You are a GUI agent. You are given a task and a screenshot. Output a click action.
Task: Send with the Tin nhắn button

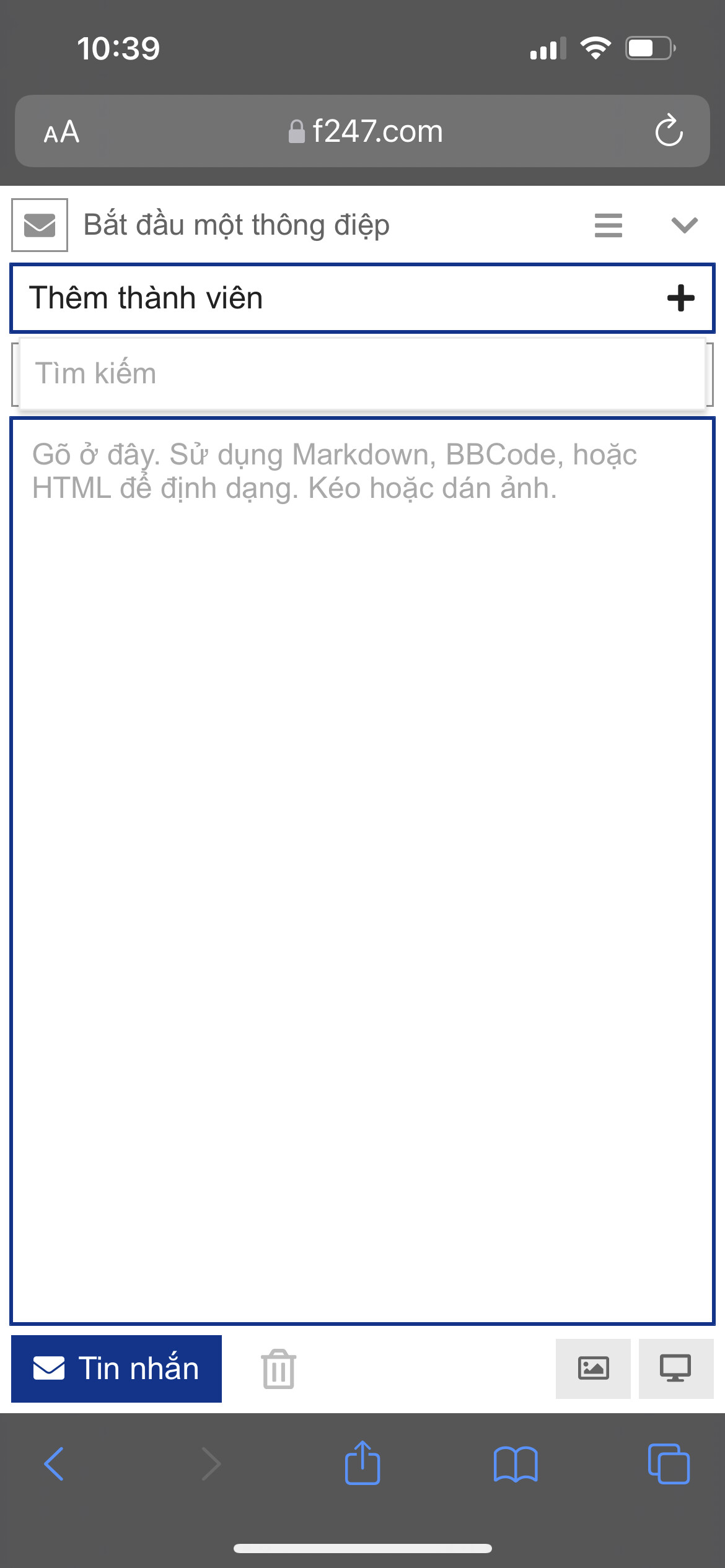coord(116,1369)
